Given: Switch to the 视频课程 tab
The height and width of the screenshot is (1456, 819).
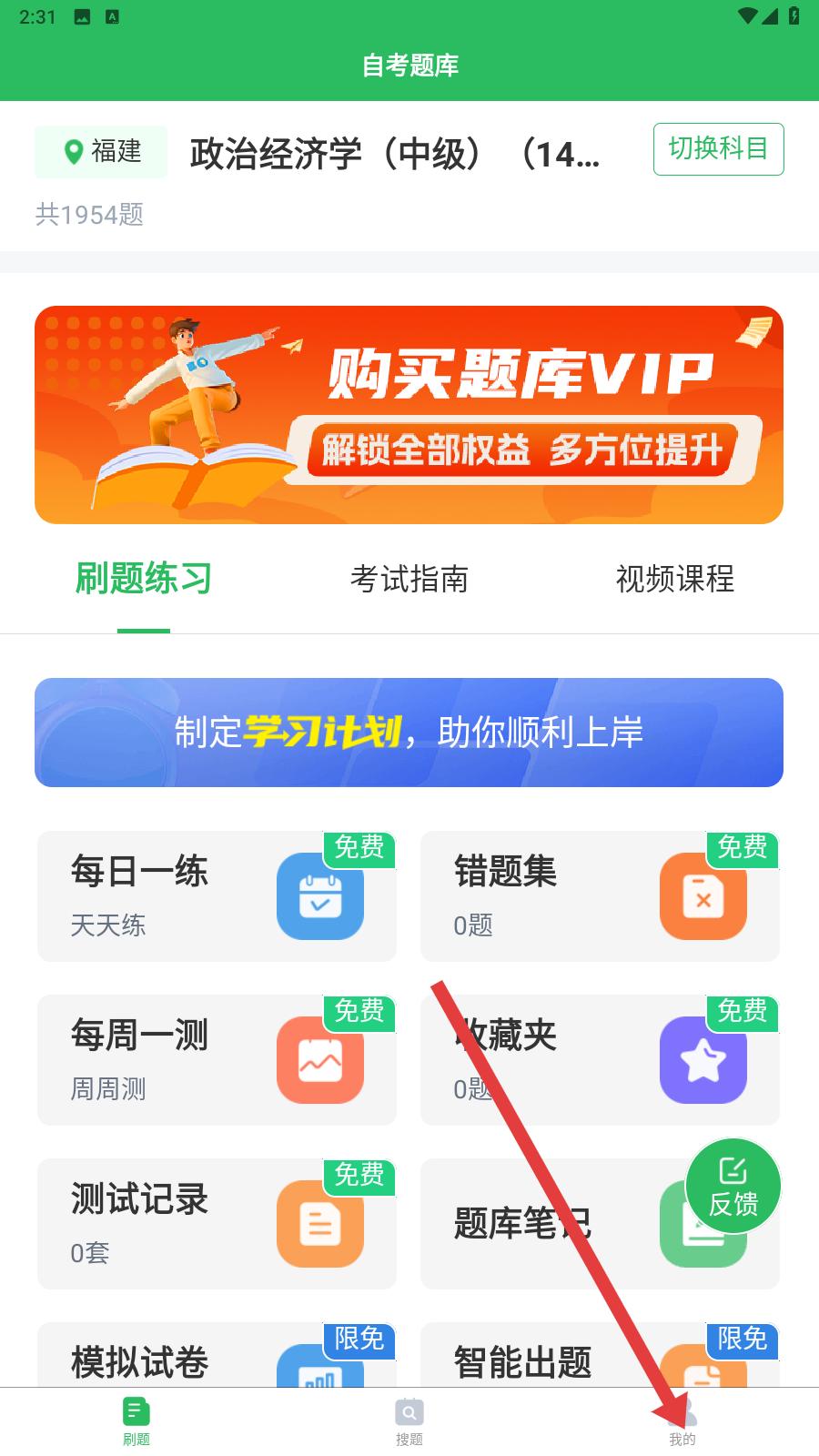Looking at the screenshot, I should tap(674, 579).
